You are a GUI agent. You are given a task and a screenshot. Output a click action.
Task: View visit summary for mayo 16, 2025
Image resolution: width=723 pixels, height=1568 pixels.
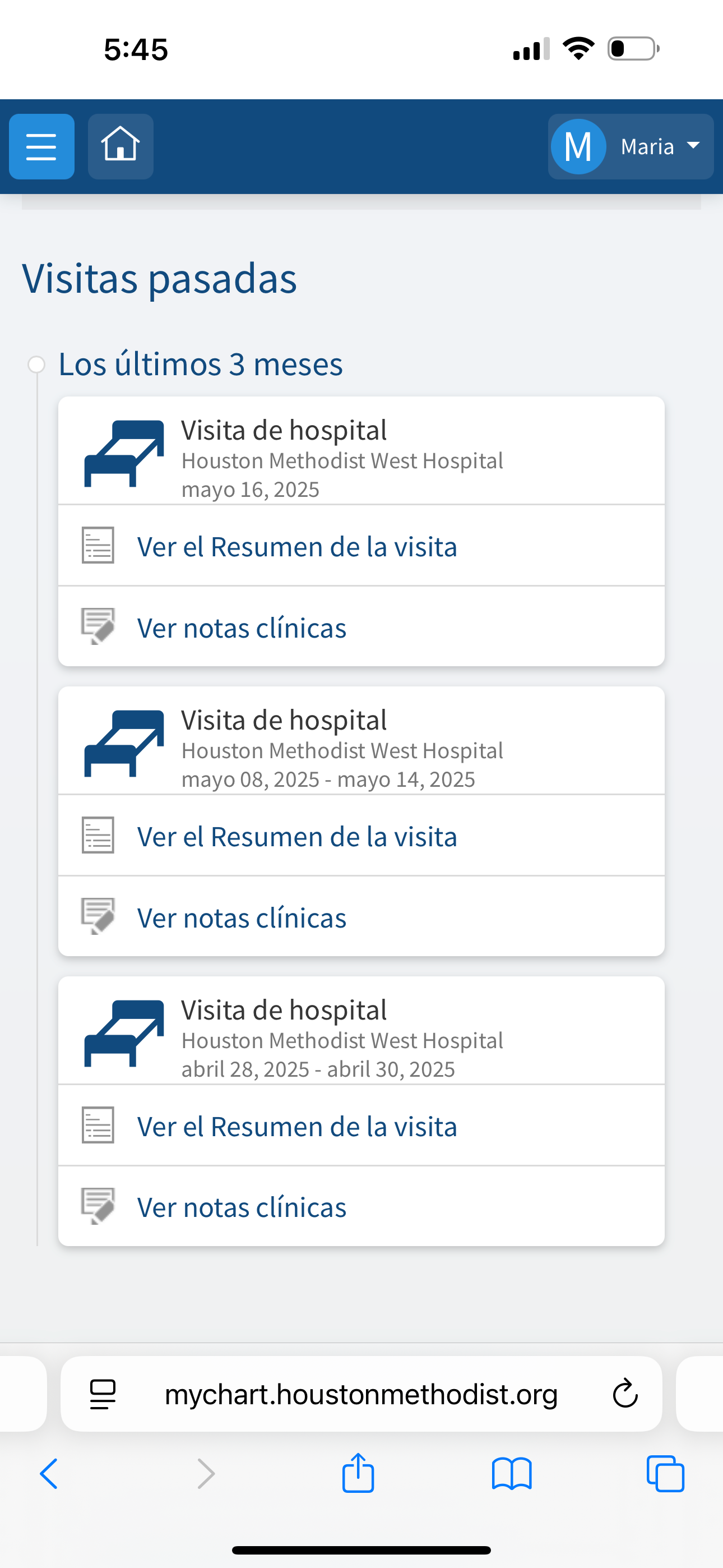click(361, 546)
